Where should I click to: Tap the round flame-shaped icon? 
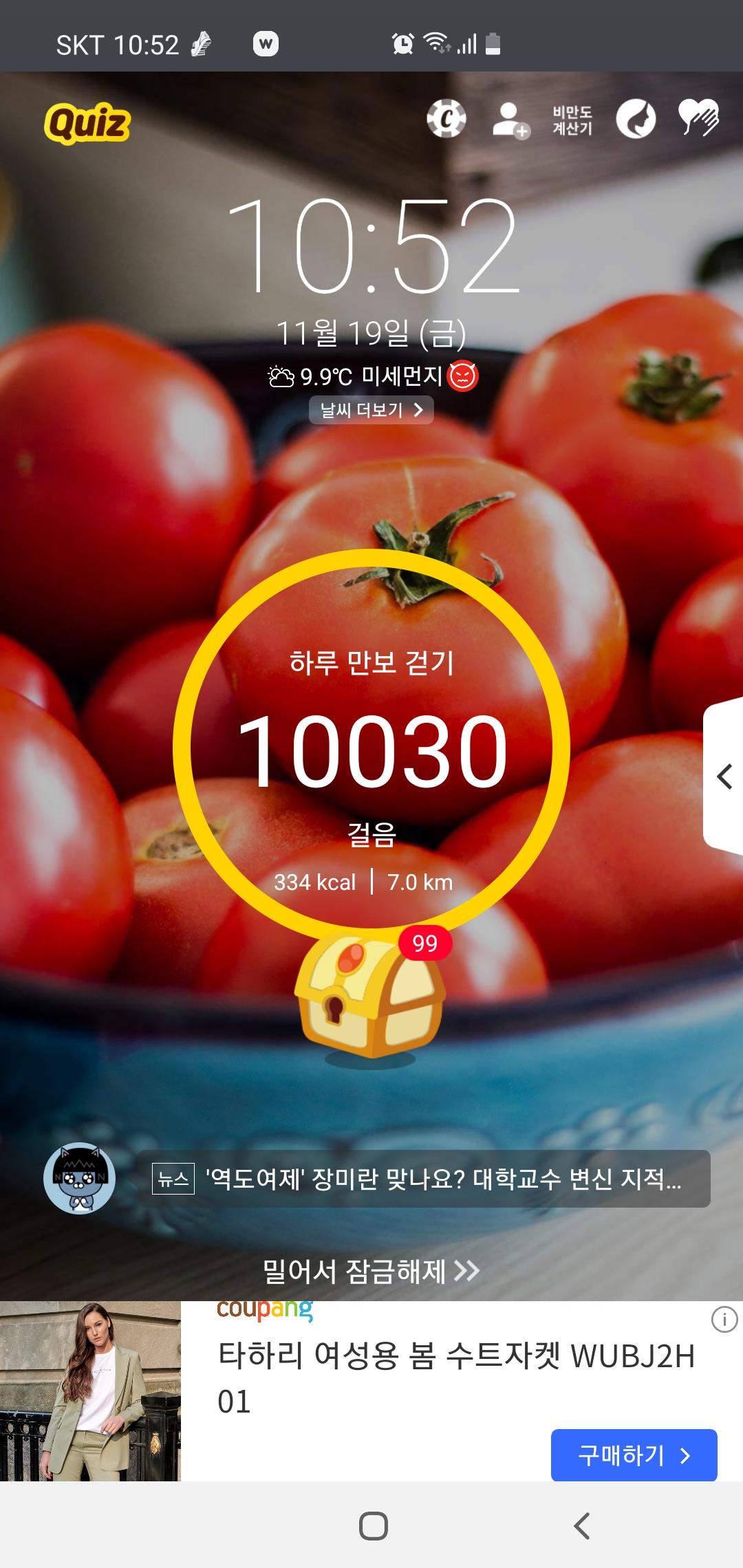click(635, 119)
